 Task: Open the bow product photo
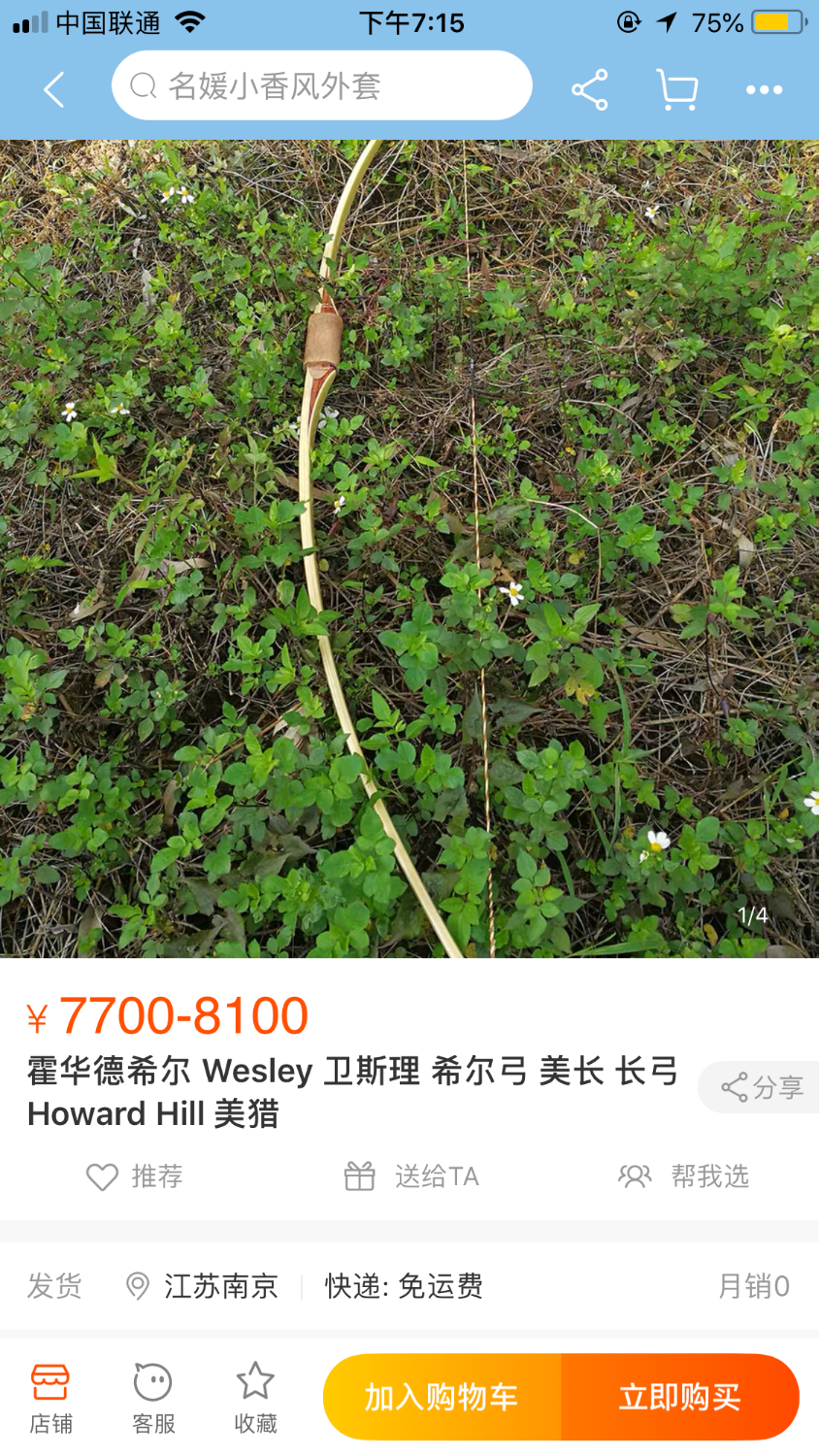409,548
